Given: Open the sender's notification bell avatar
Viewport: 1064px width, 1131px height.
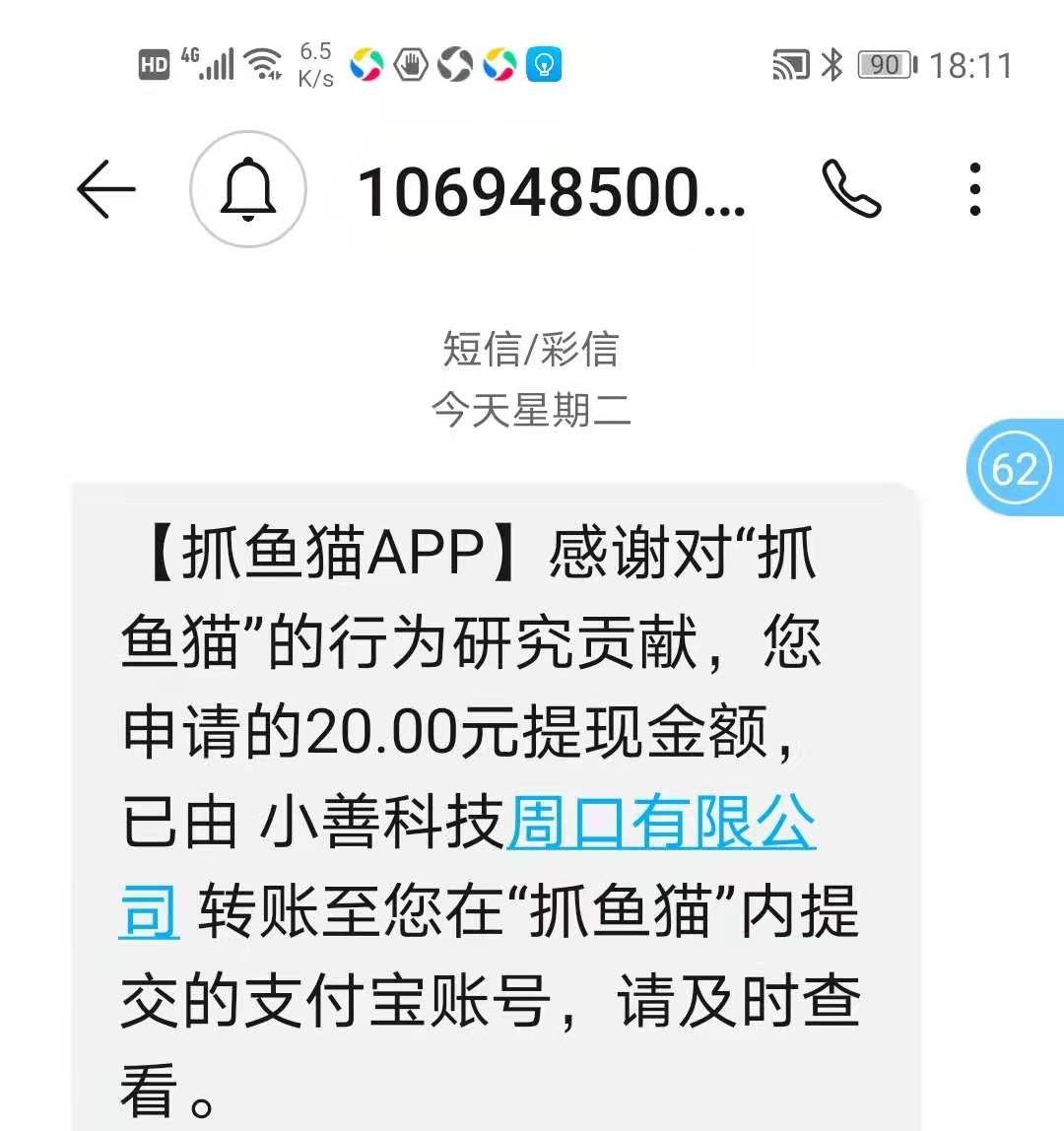Looking at the screenshot, I should tap(247, 189).
